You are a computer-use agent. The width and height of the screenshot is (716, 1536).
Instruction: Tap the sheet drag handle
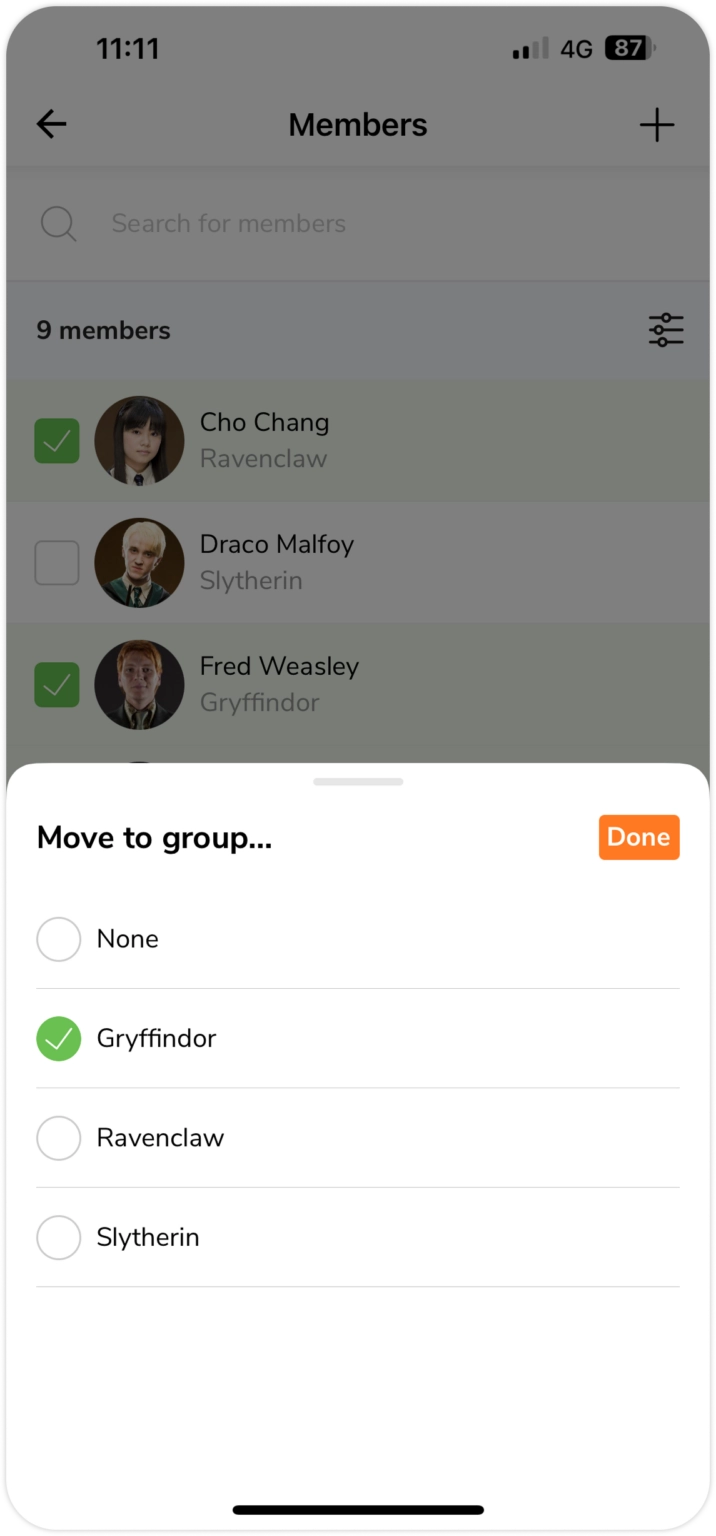coord(358,781)
